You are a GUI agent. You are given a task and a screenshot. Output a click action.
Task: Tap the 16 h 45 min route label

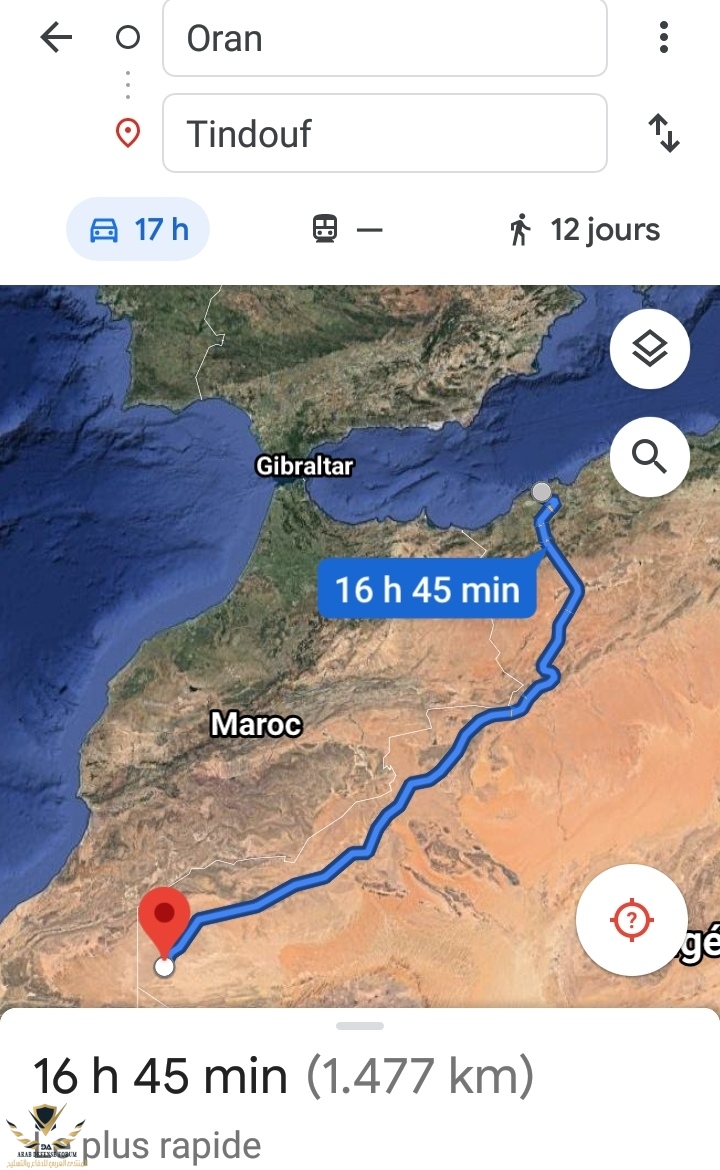[427, 589]
